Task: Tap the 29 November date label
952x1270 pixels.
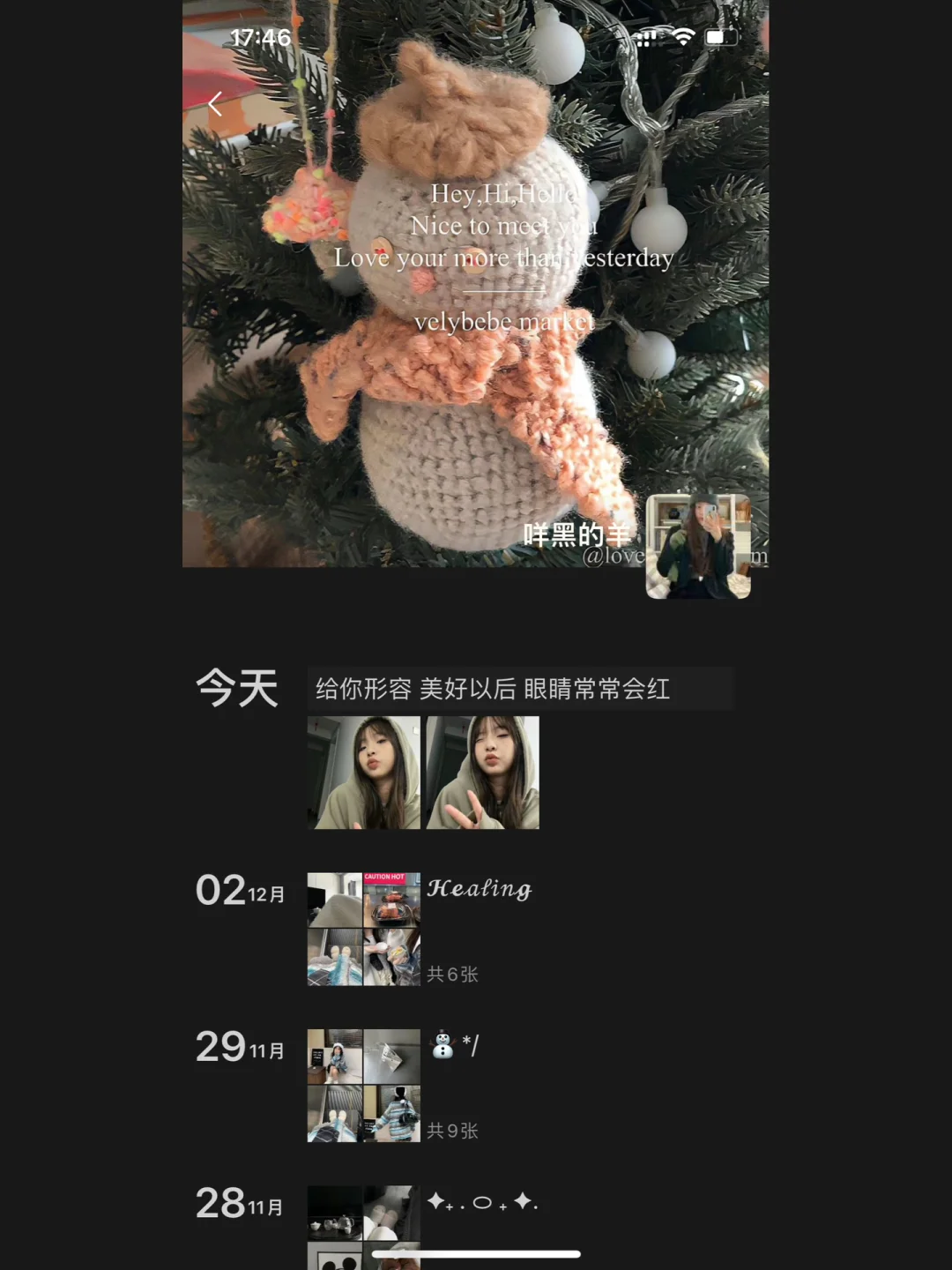Action: [239, 1049]
